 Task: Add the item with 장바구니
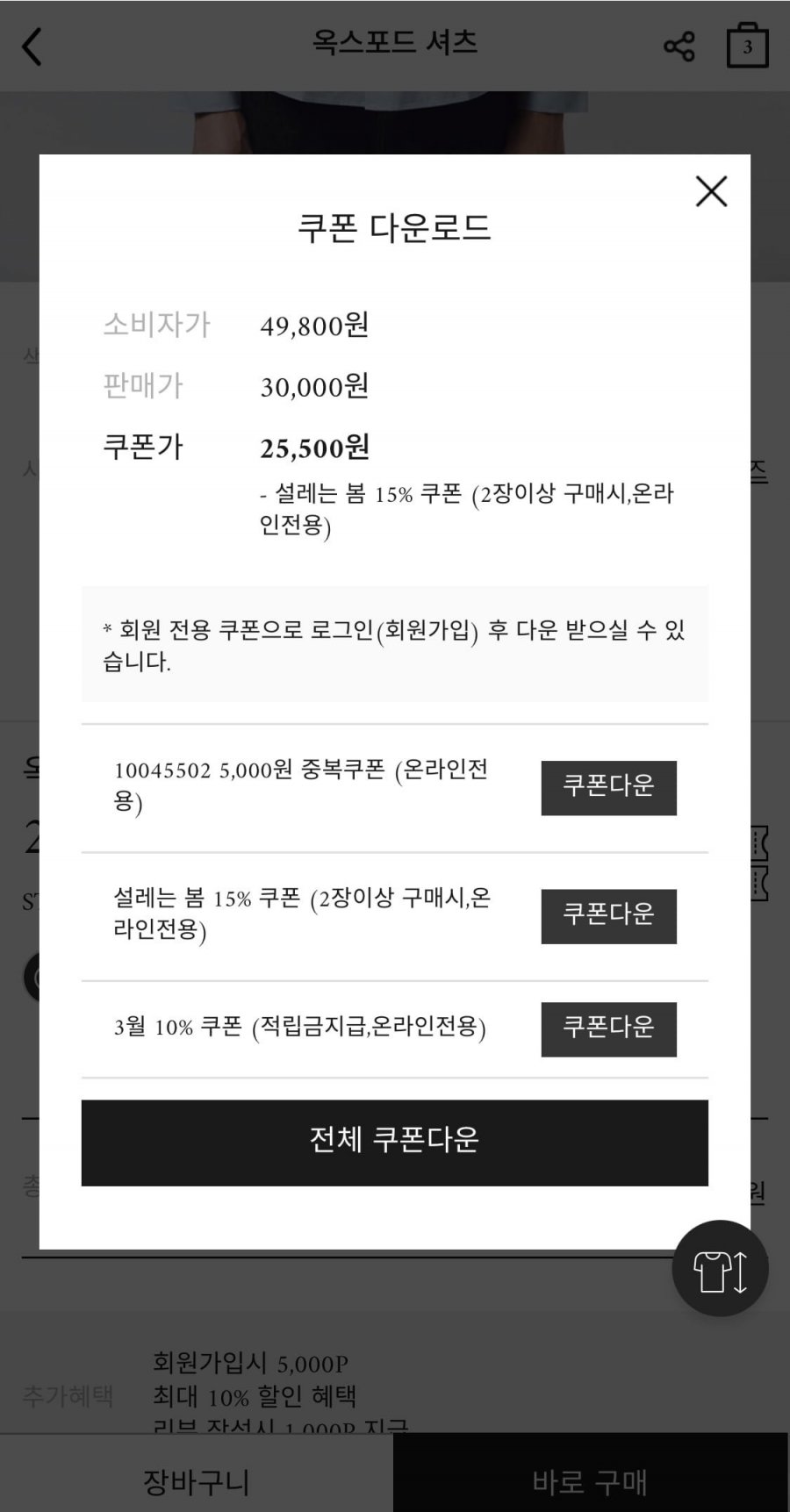coord(197,1480)
